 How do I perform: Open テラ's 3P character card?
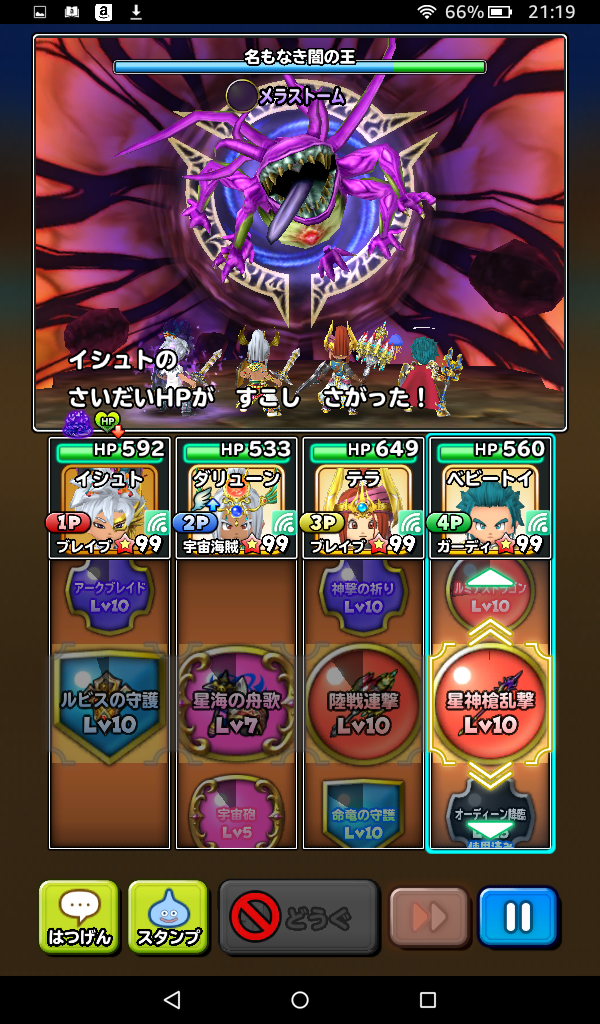click(364, 498)
